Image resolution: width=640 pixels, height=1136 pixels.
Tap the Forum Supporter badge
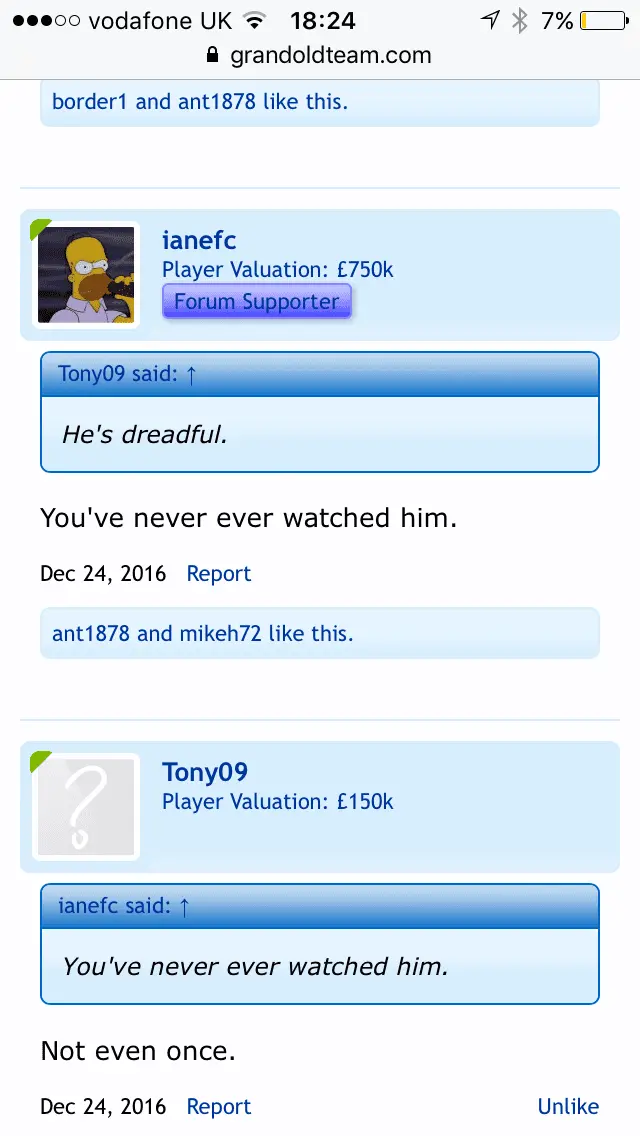[x=257, y=301]
